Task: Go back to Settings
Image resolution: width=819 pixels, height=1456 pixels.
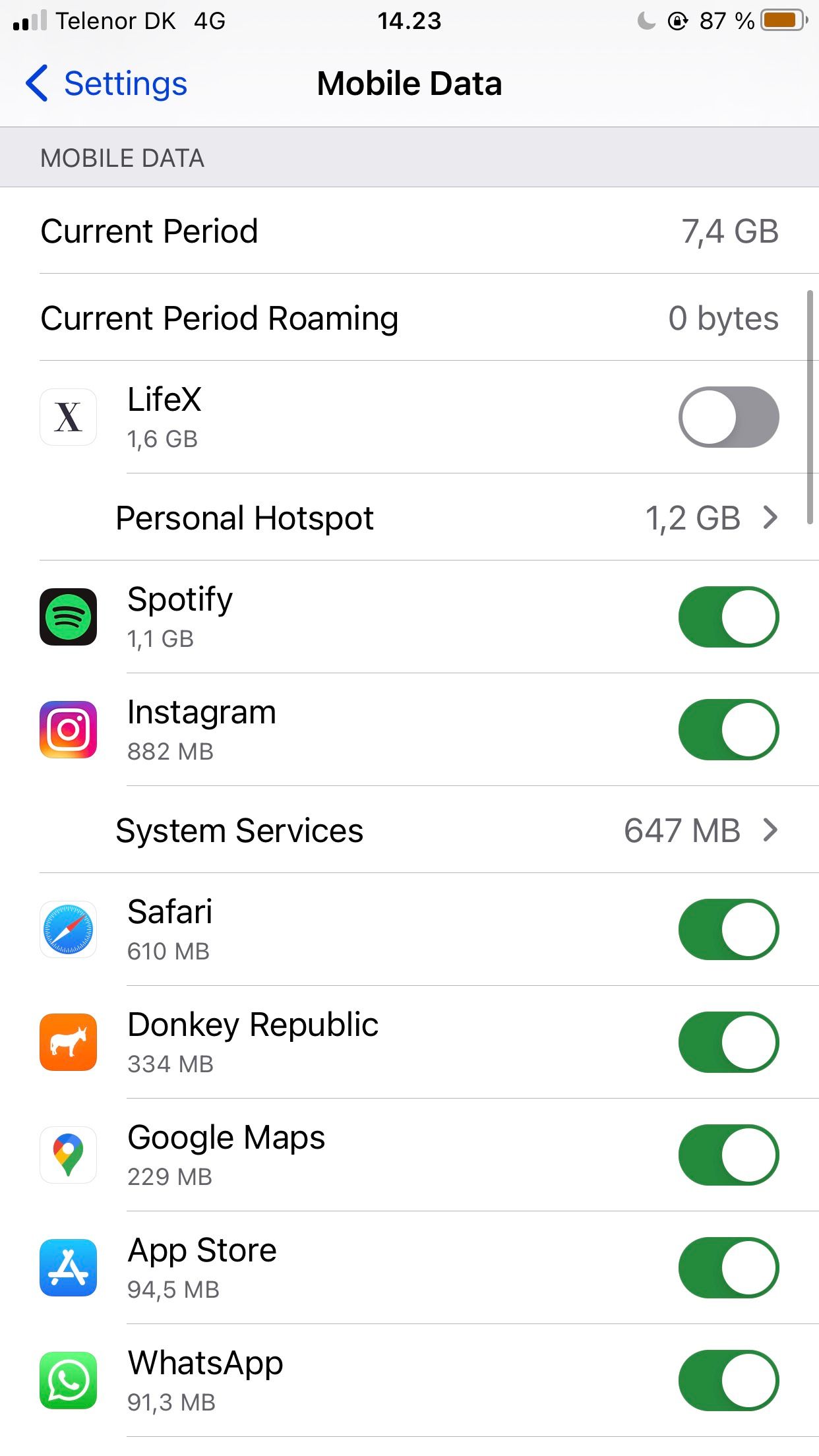Action: pos(107,84)
